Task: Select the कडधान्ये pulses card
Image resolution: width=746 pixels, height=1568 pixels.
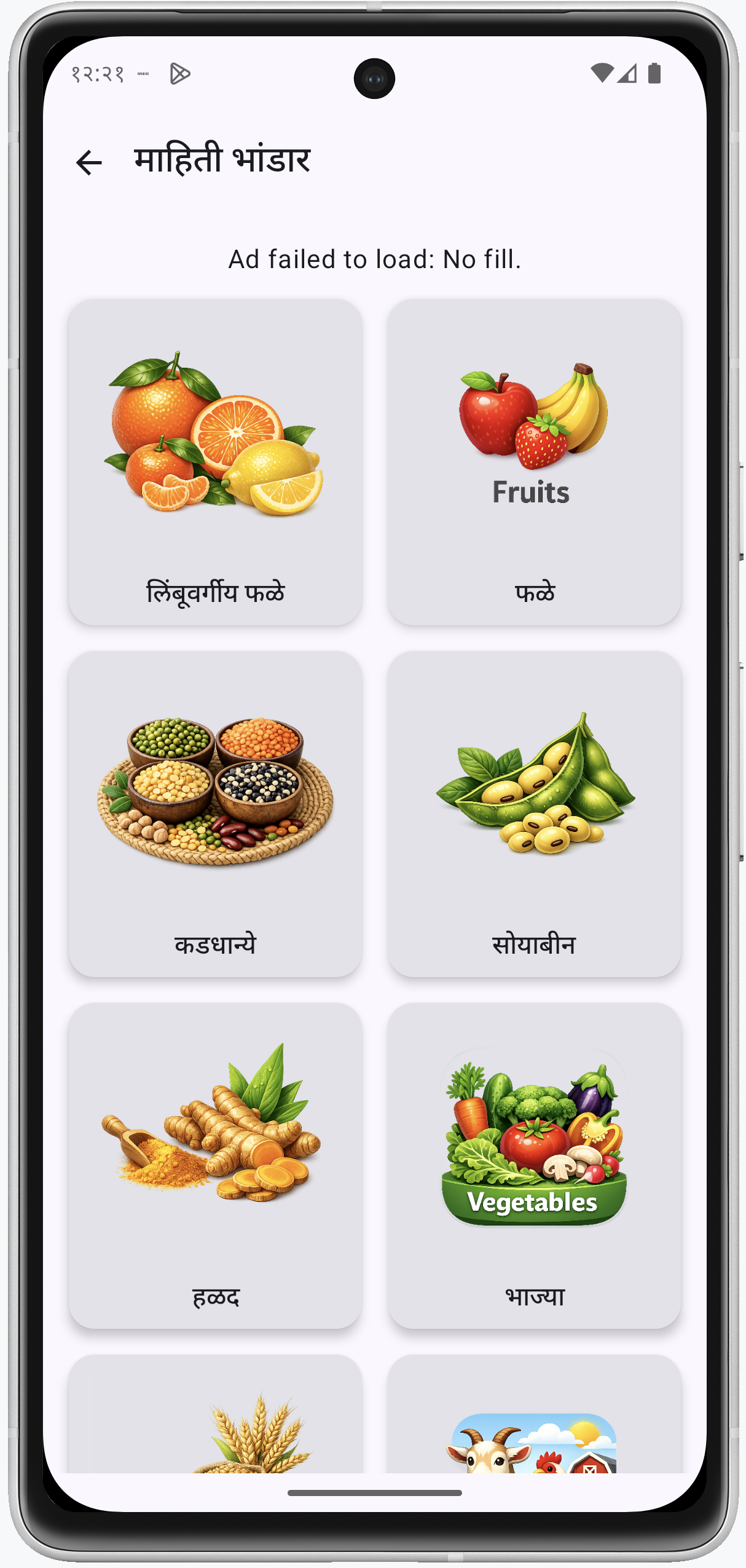Action: [215, 814]
